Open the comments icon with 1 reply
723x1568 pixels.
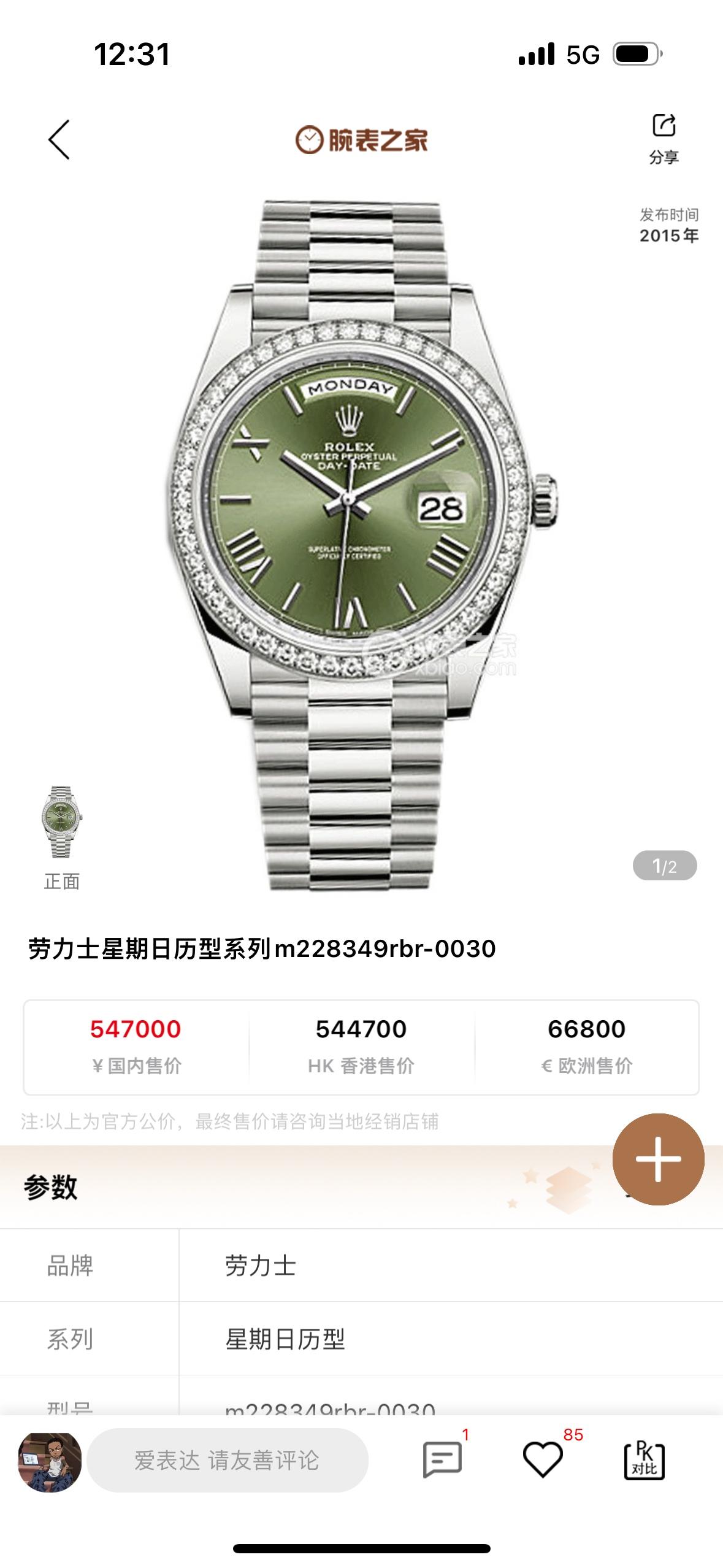pyautogui.click(x=442, y=1460)
